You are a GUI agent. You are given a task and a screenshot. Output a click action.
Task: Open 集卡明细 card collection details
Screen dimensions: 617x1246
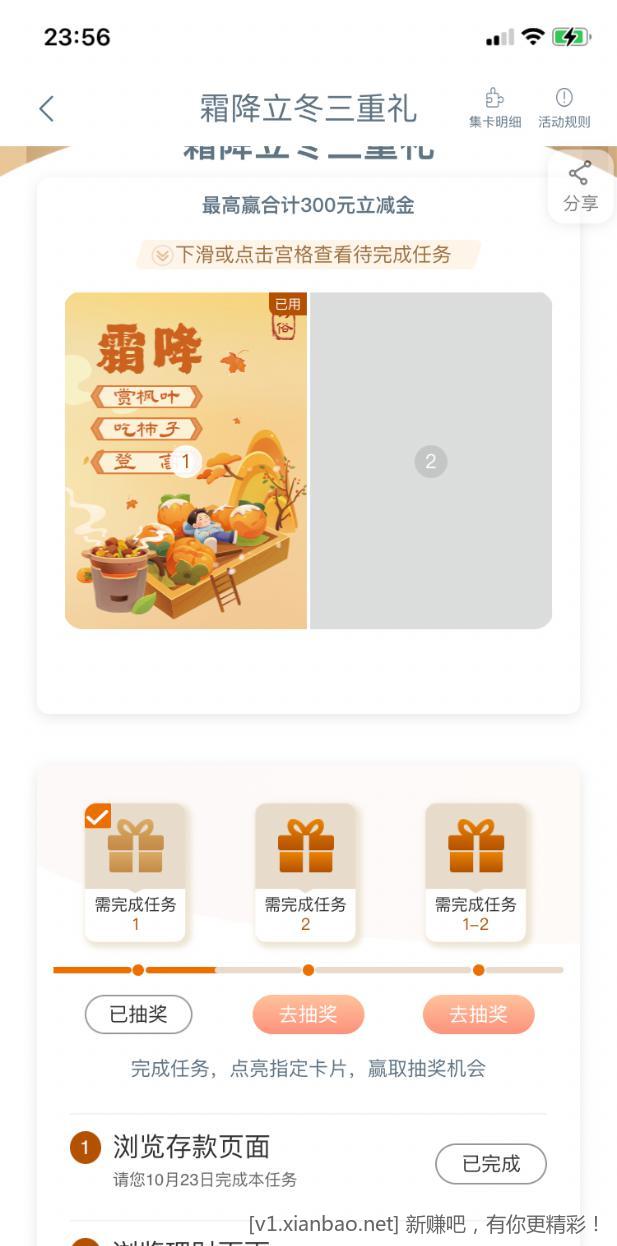pos(495,108)
